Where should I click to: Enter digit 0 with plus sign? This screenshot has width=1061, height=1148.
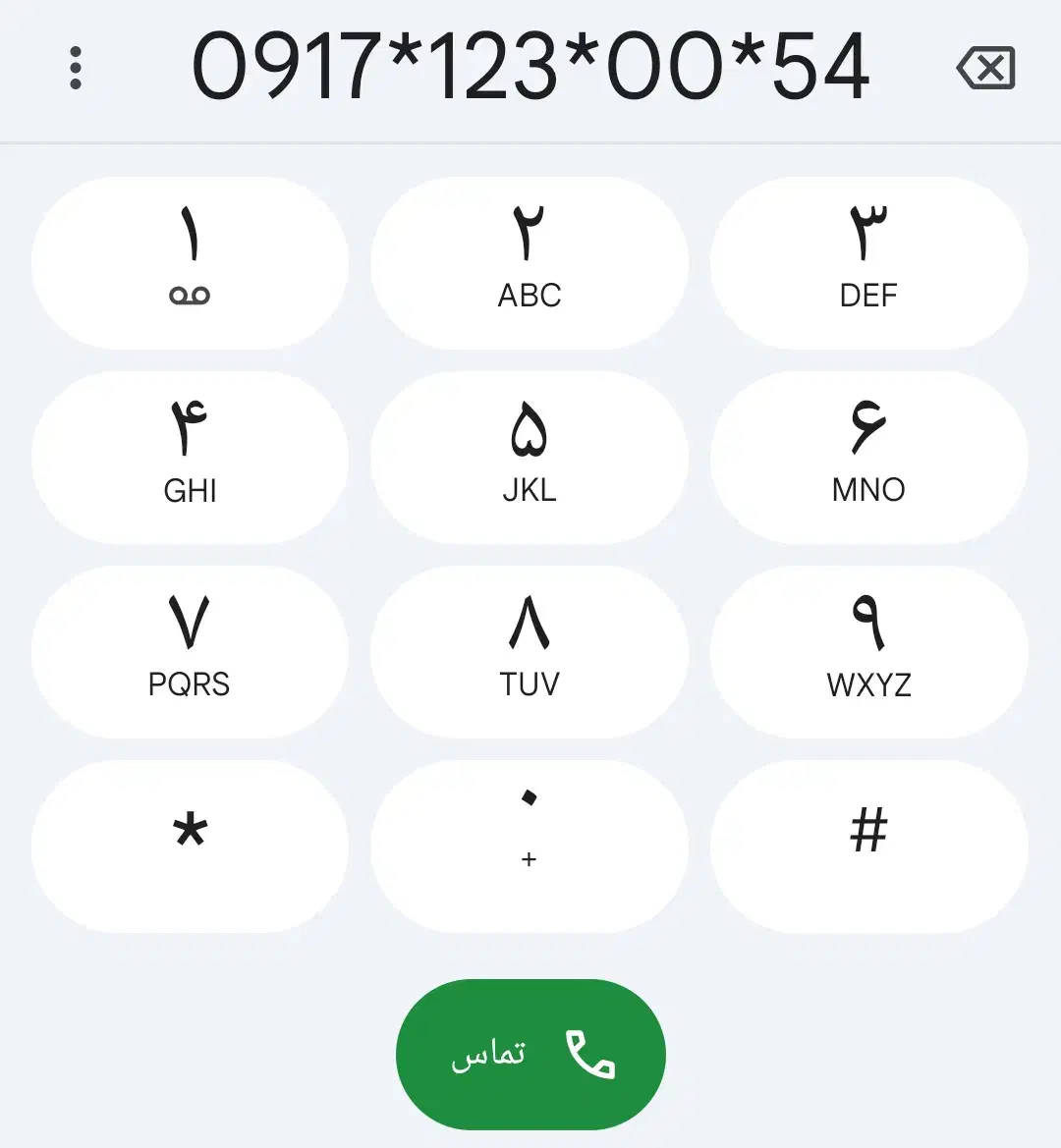tap(530, 846)
